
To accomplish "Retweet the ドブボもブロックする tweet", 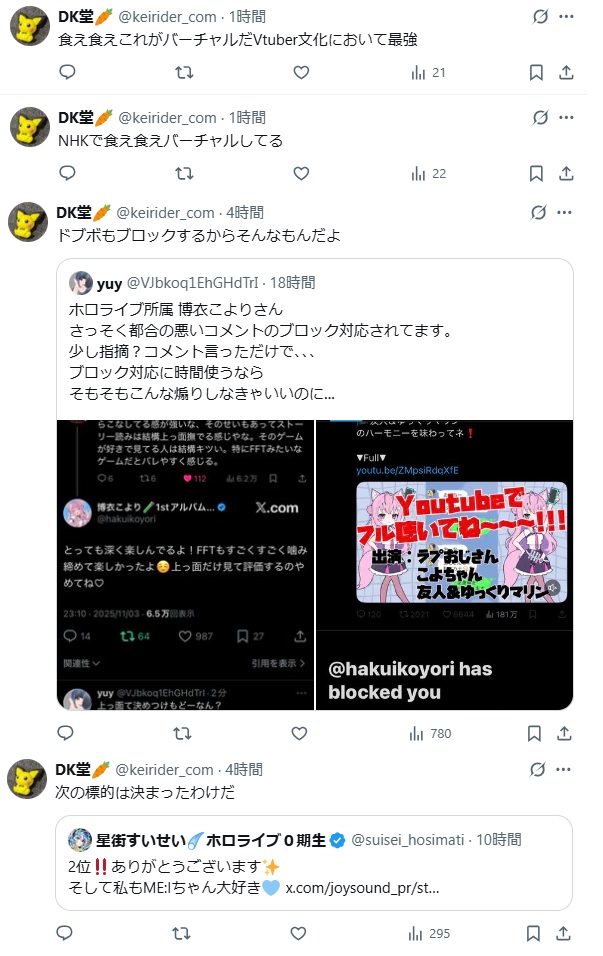I will pyautogui.click(x=182, y=733).
